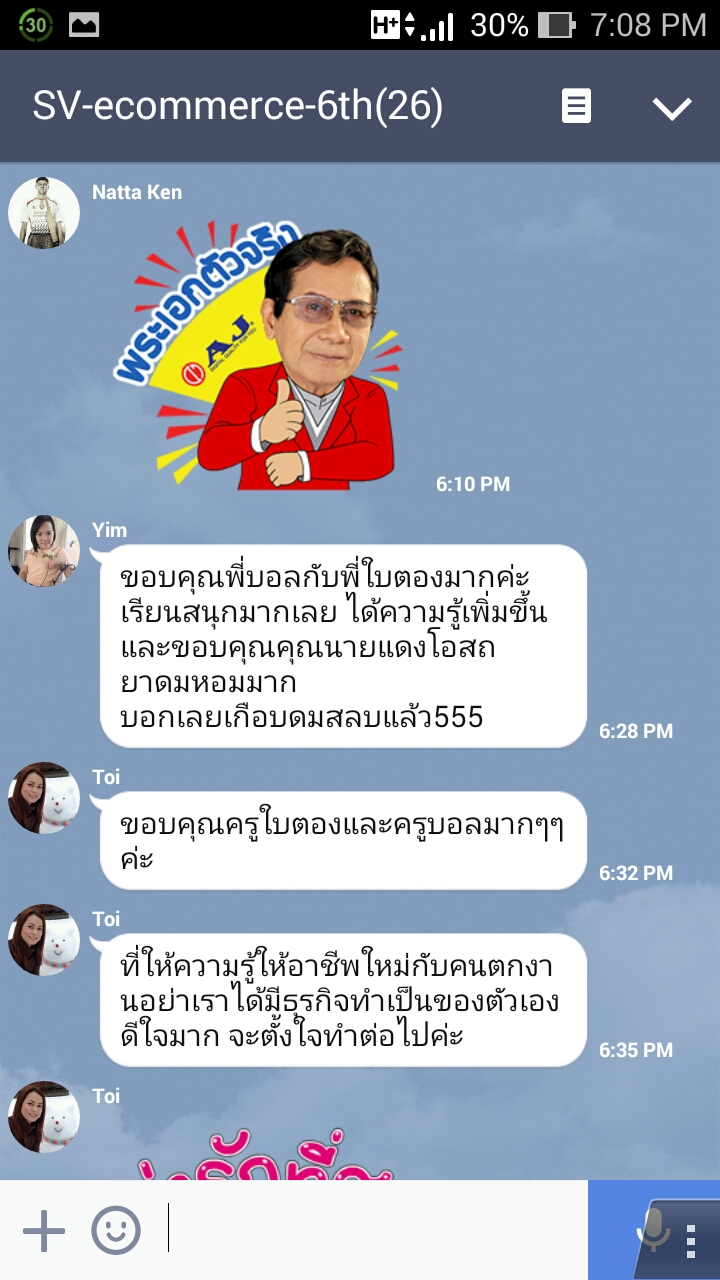Expand the chat options dropdown arrow
The image size is (720, 1280).
point(672,107)
